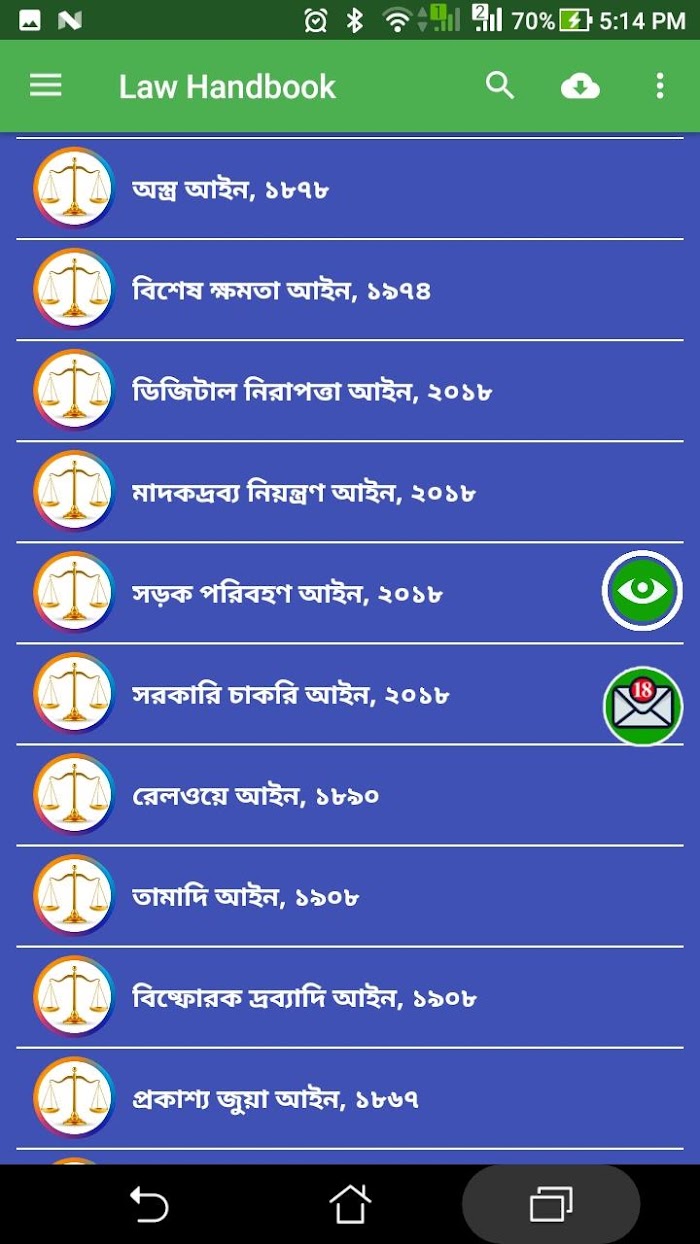The height and width of the screenshot is (1244, 700).
Task: Open the hamburger navigation drawer
Action: pos(46,86)
